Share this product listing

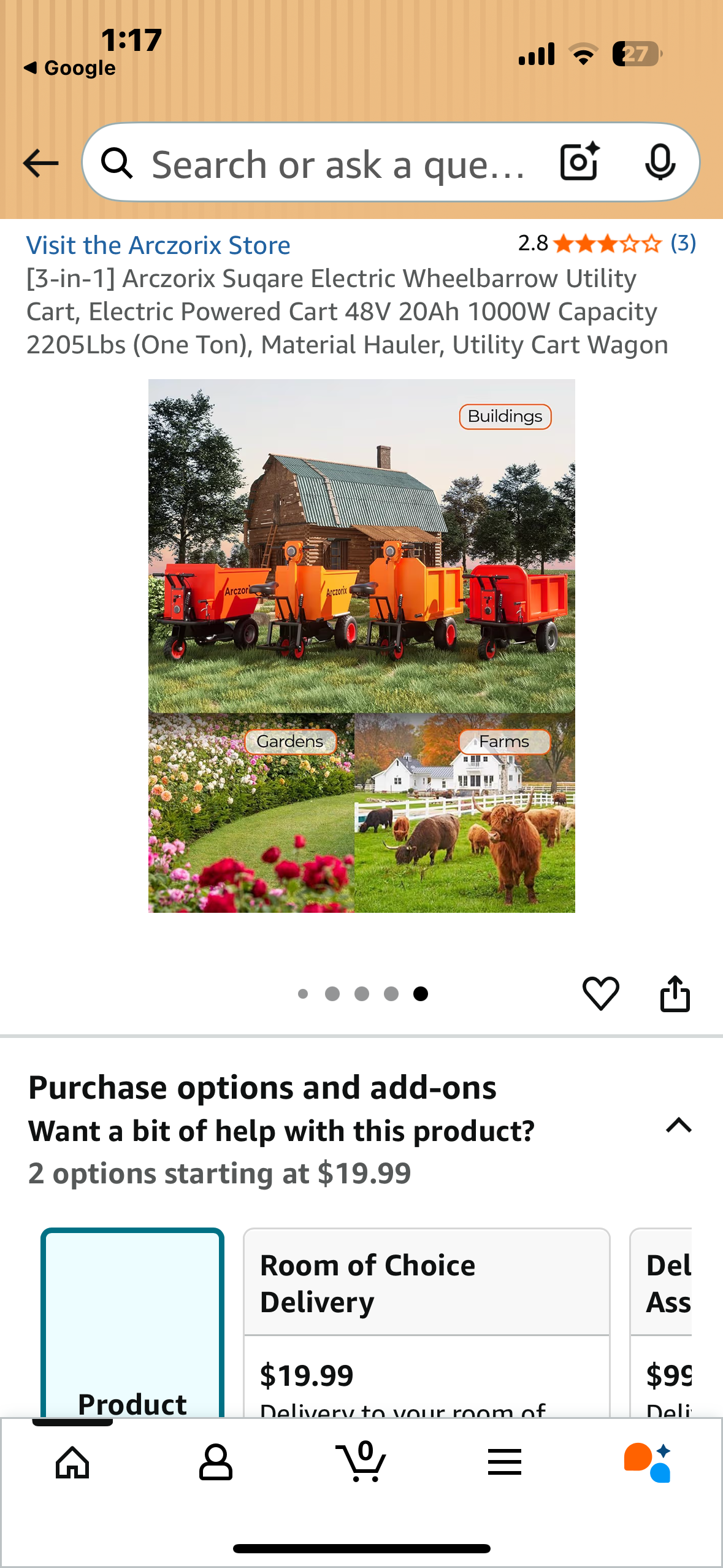coord(675,993)
